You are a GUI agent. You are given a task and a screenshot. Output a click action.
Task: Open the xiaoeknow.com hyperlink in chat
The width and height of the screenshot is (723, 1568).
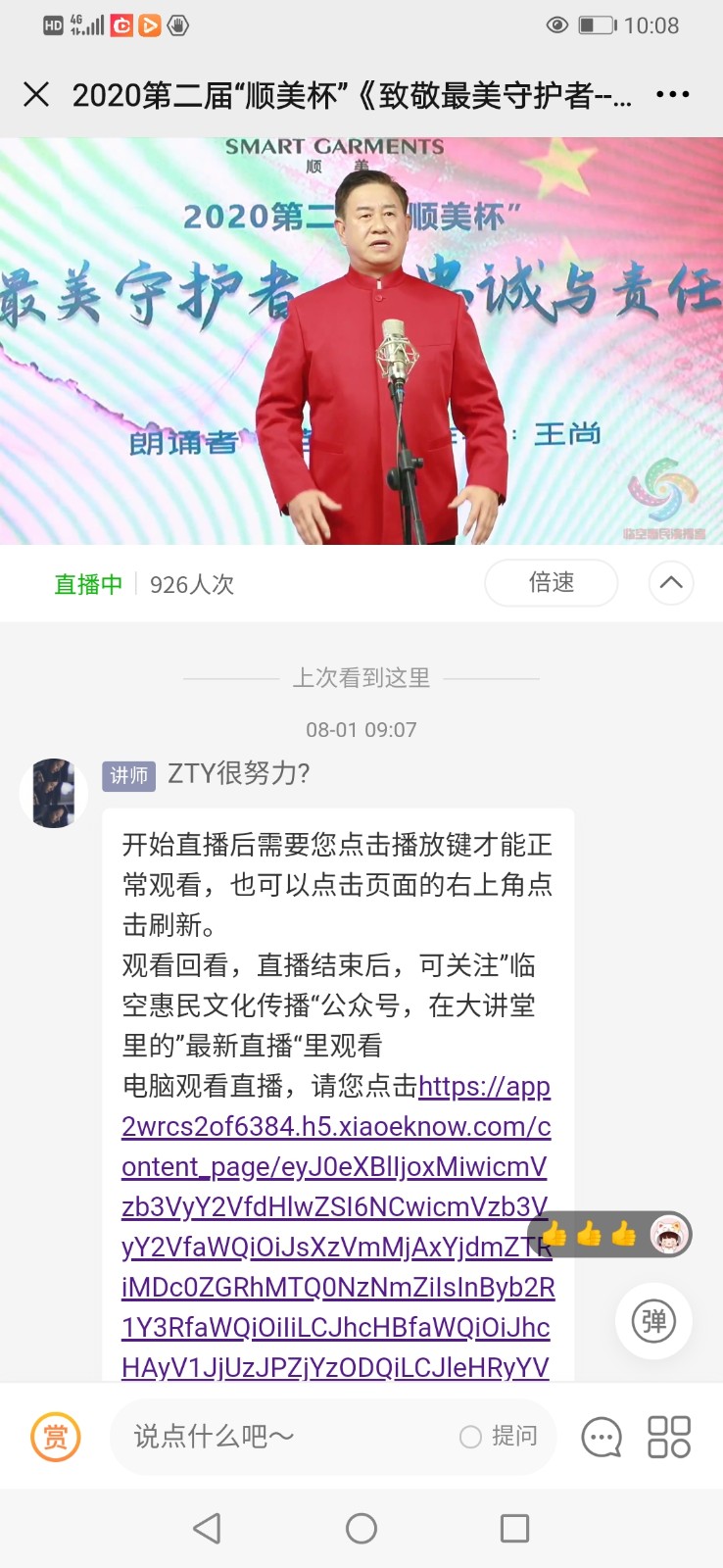336,1127
